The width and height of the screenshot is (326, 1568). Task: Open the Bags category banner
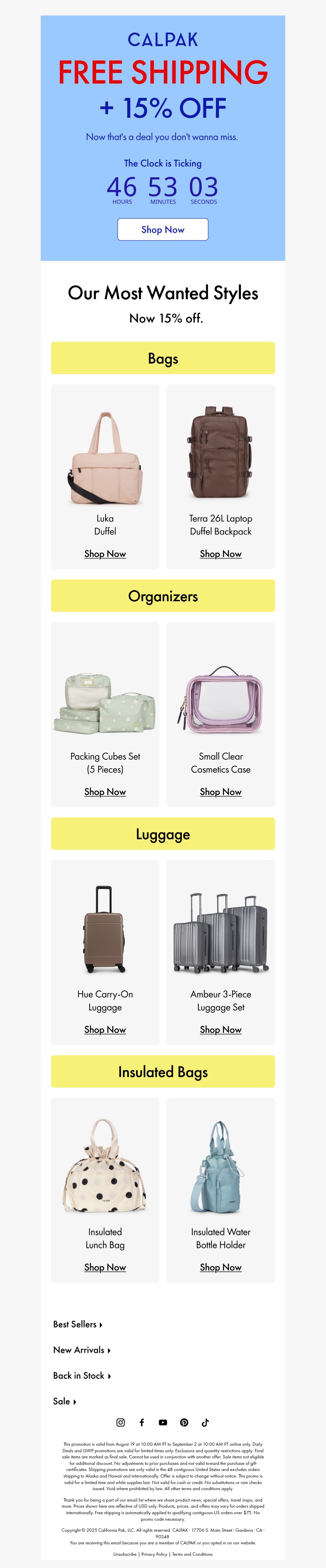163,359
